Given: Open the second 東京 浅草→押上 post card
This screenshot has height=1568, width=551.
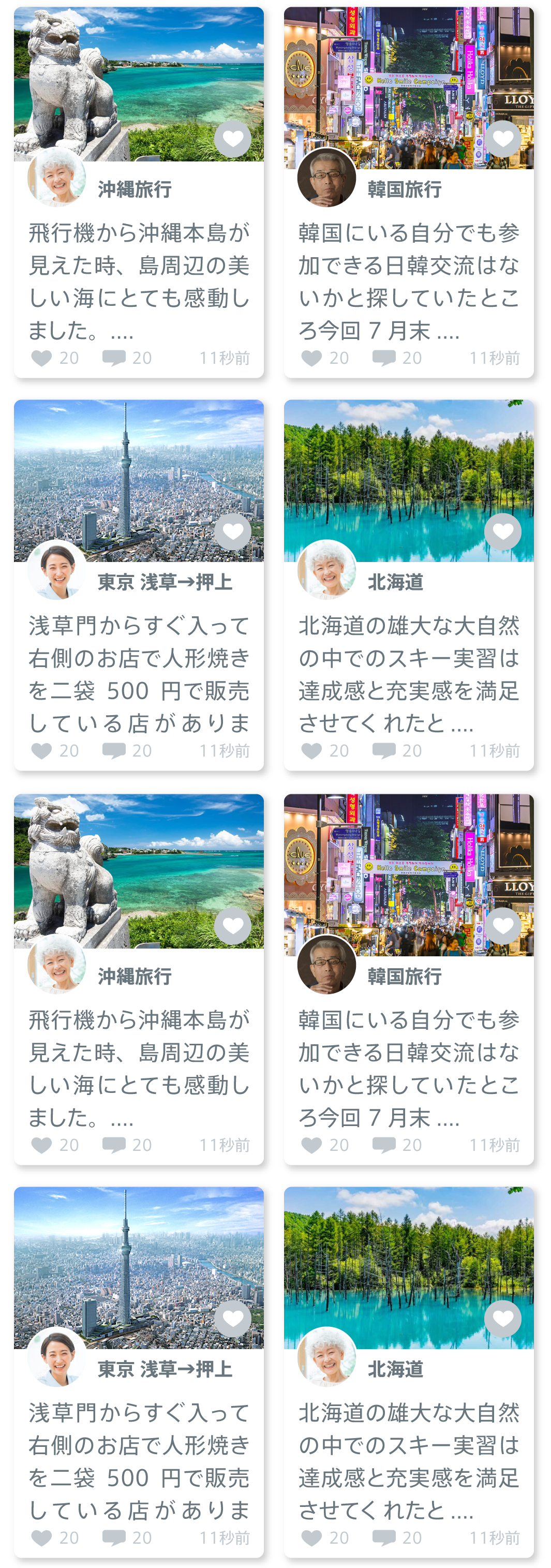Looking at the screenshot, I should point(139,1460).
